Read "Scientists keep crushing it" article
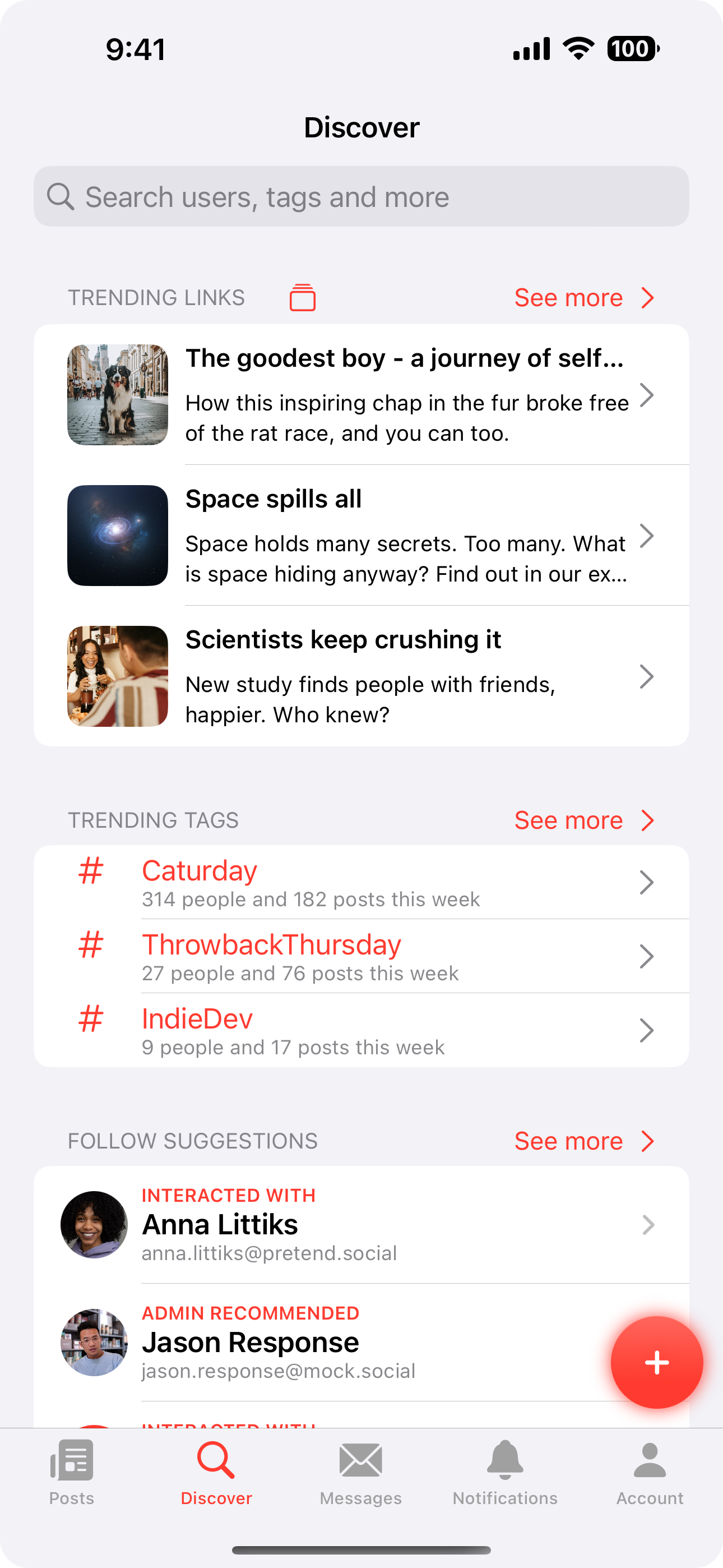 [361, 676]
